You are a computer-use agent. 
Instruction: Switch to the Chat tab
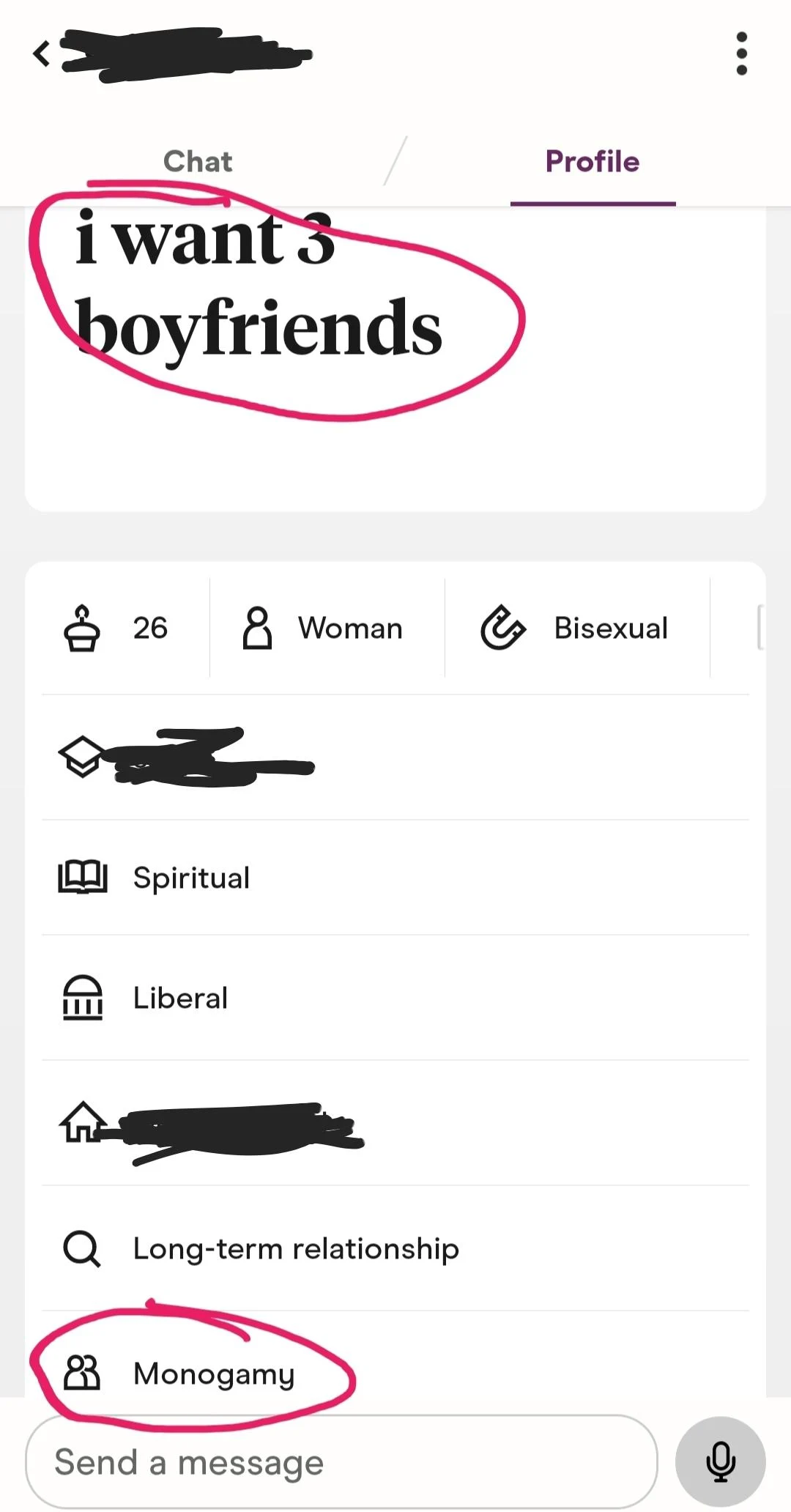(x=198, y=162)
